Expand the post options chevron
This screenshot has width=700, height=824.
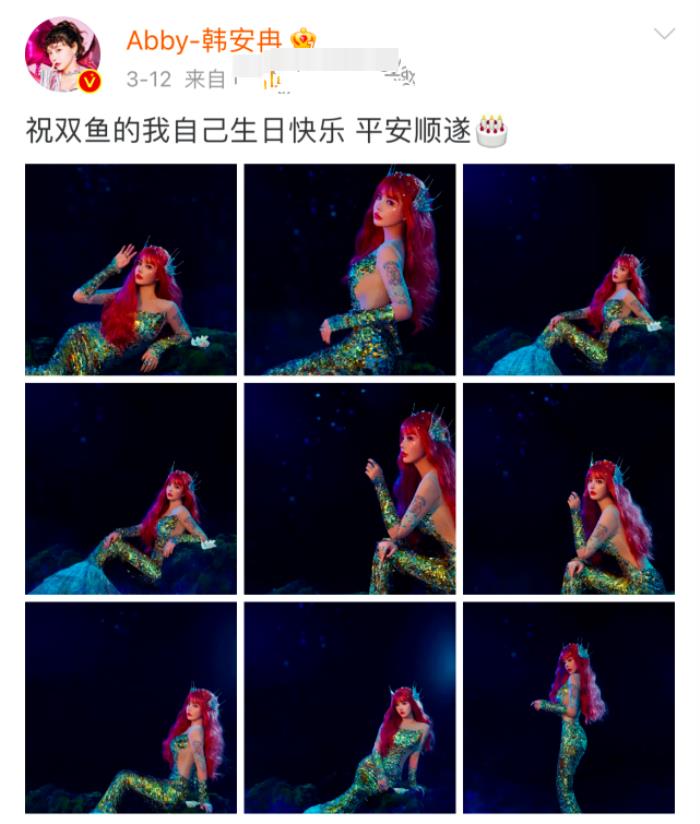click(664, 35)
